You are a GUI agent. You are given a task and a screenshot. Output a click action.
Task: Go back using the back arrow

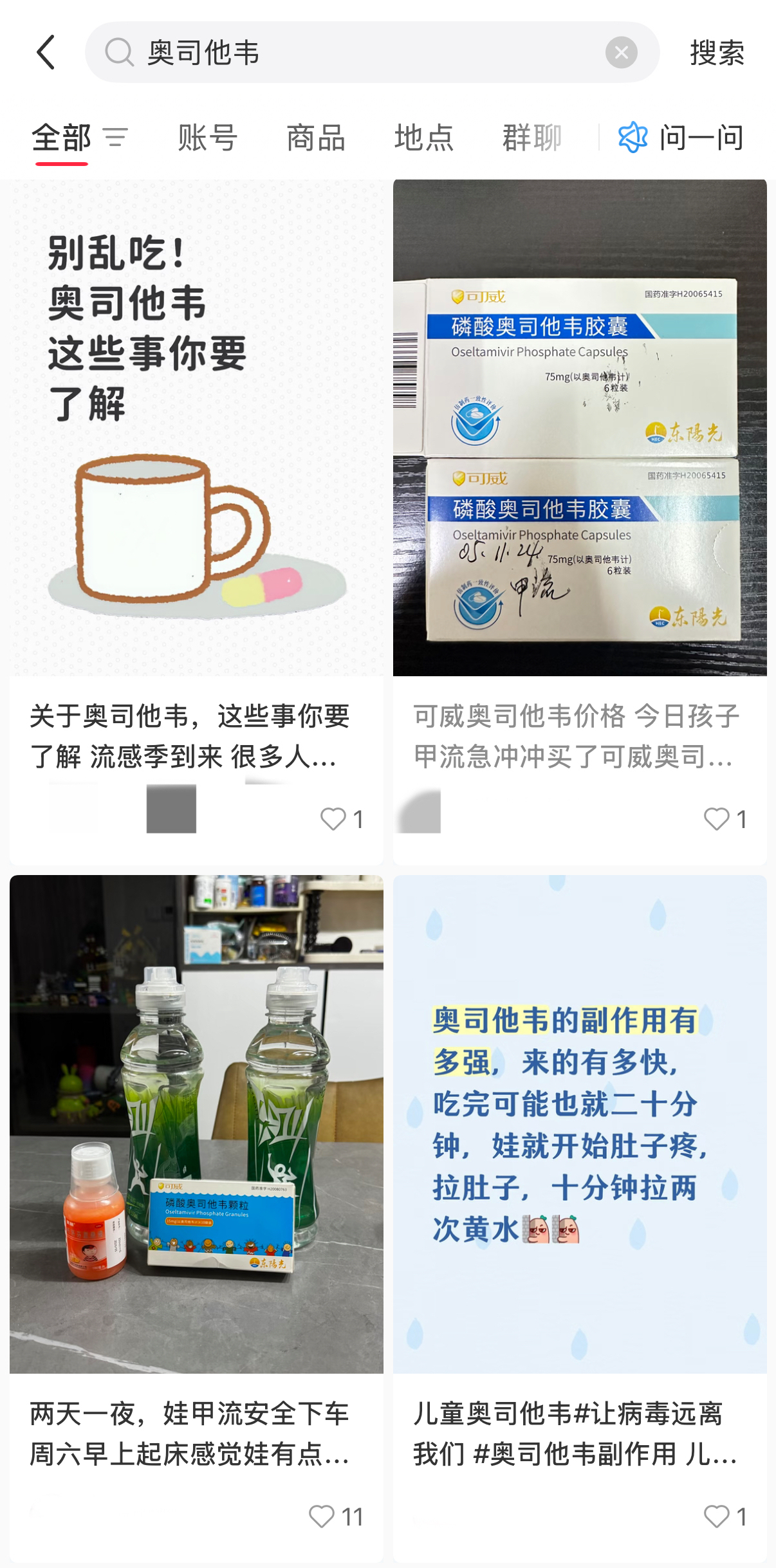tap(46, 52)
